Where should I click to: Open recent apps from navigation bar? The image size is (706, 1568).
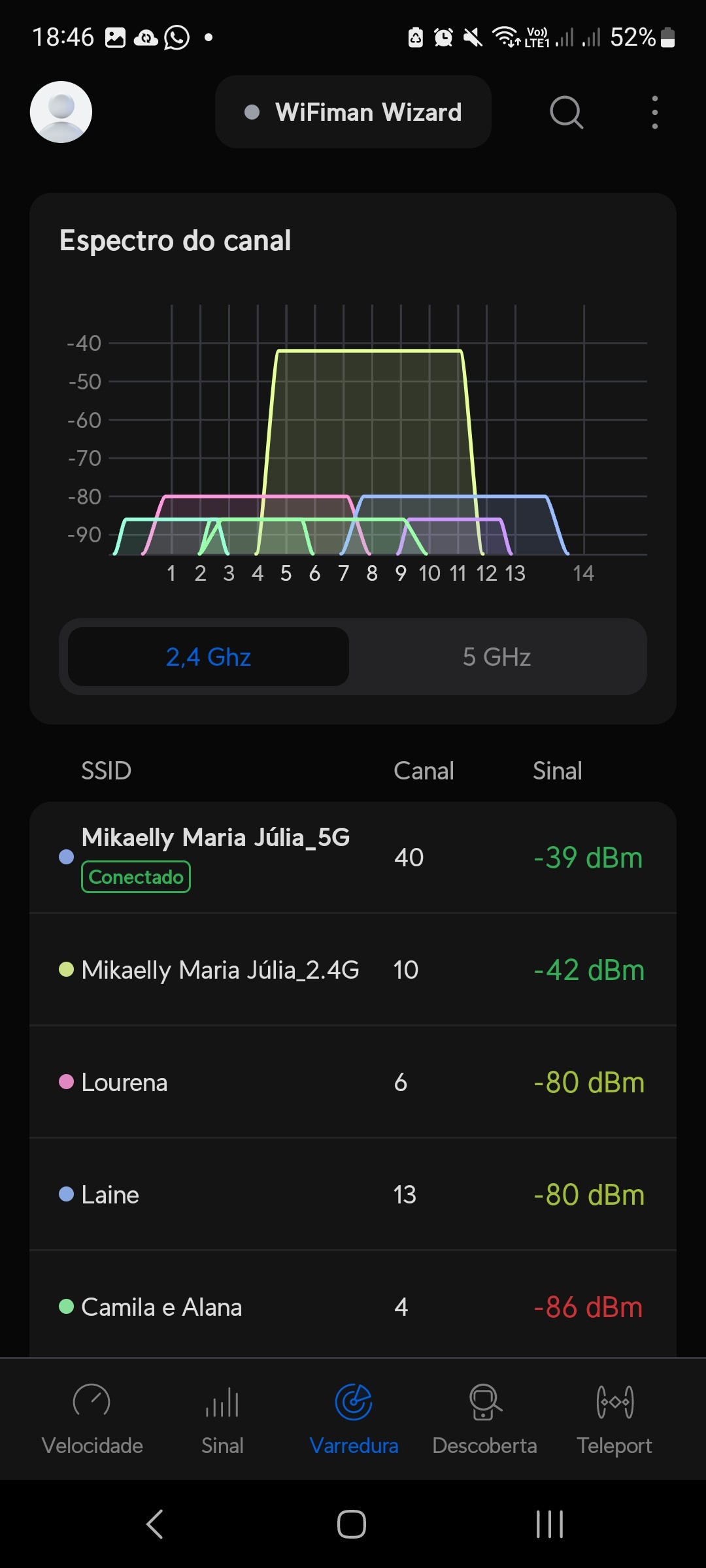(x=549, y=1524)
